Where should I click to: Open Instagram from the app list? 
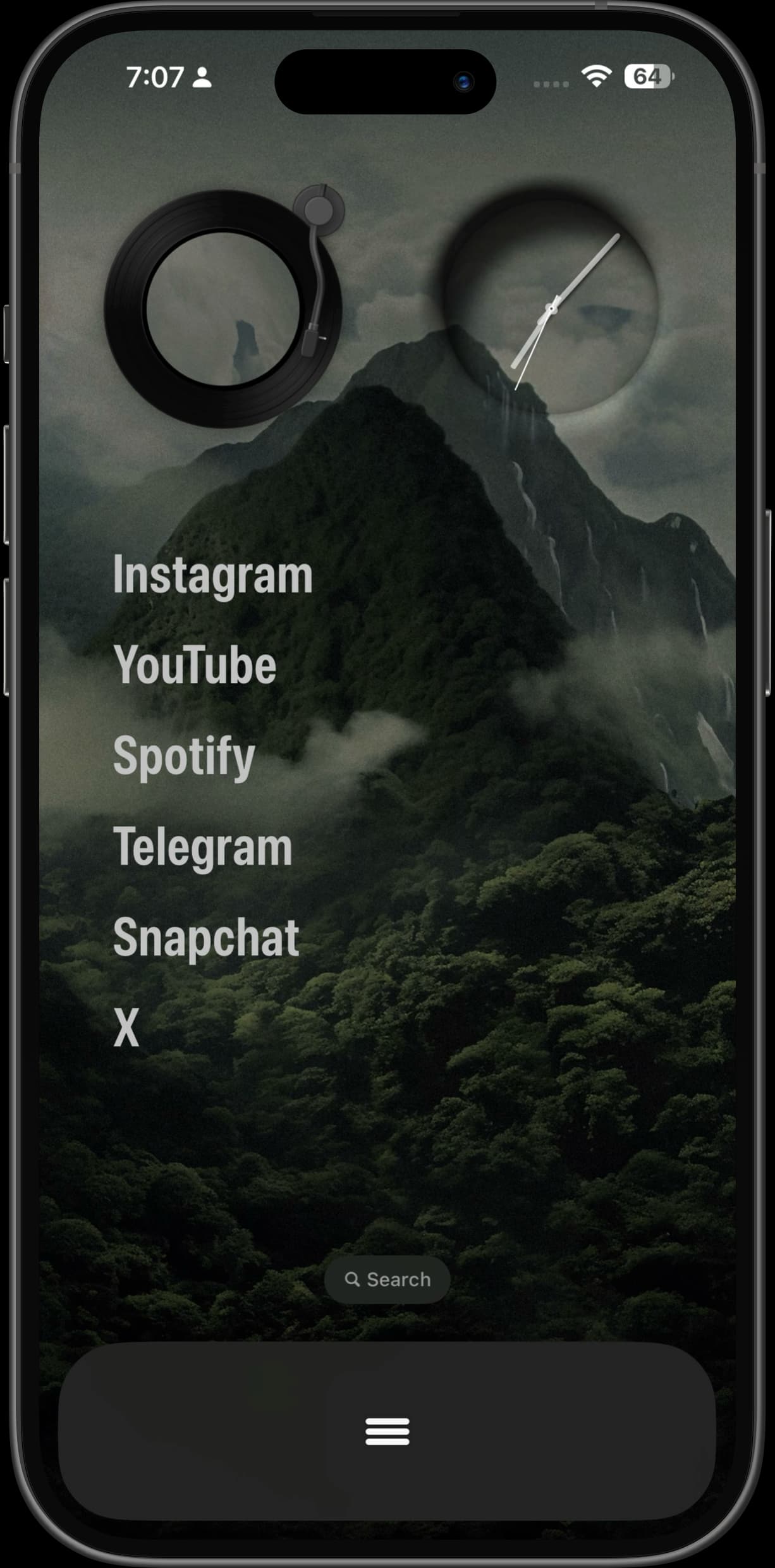click(x=212, y=575)
